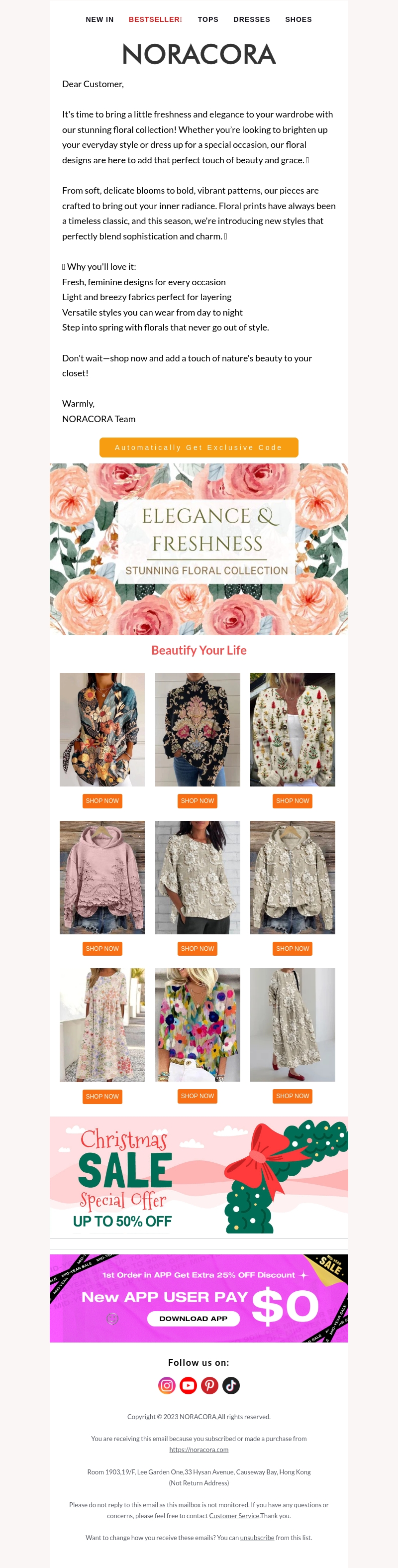The height and width of the screenshot is (1568, 398).
Task: Open the Pinterest profile icon
Action: [x=209, y=1386]
